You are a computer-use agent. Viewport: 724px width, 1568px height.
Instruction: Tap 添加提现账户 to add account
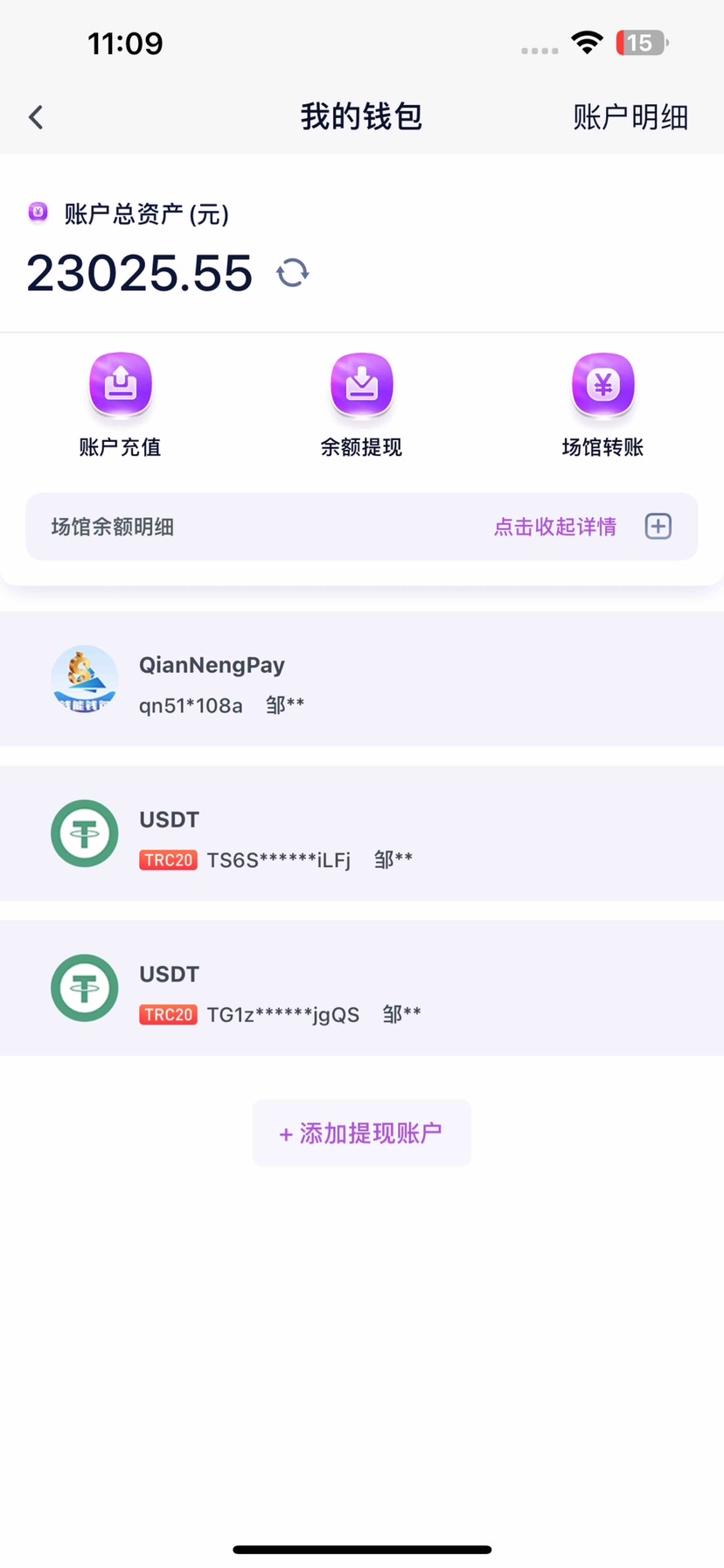coord(361,1133)
